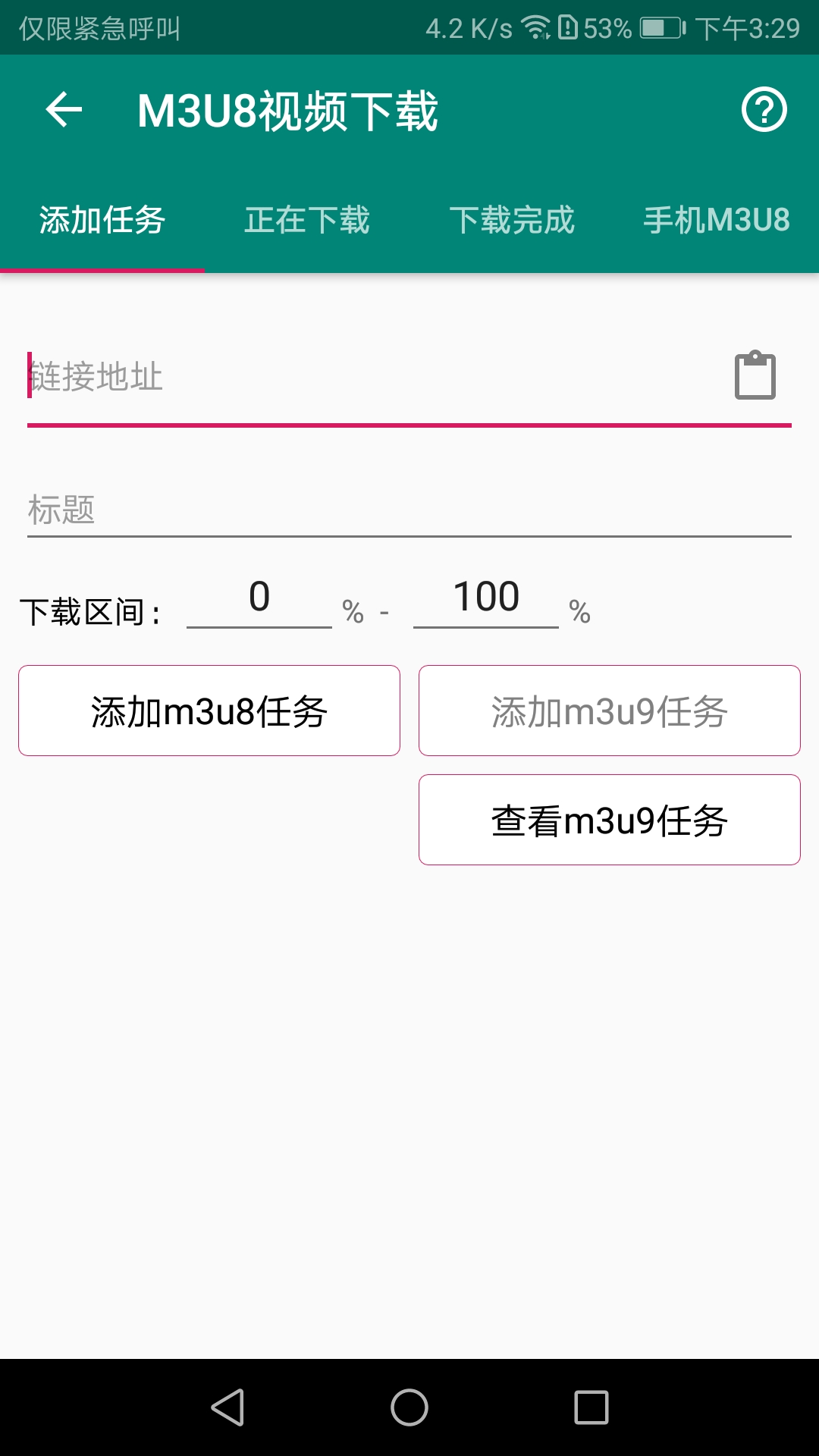Tap the system home button
This screenshot has width=819, height=1456.
point(409,1407)
